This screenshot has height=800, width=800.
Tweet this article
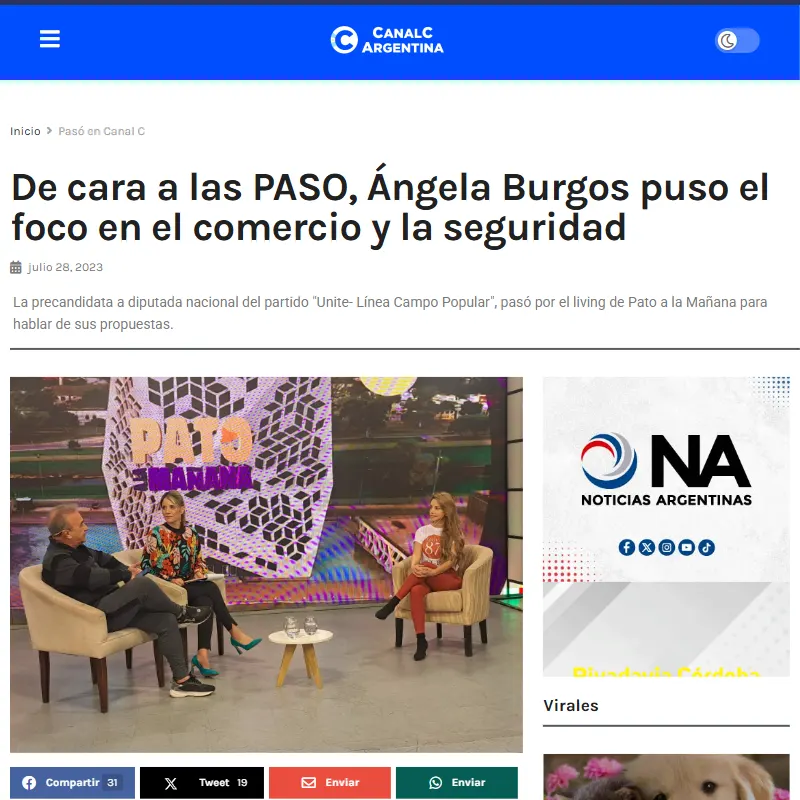coord(202,783)
